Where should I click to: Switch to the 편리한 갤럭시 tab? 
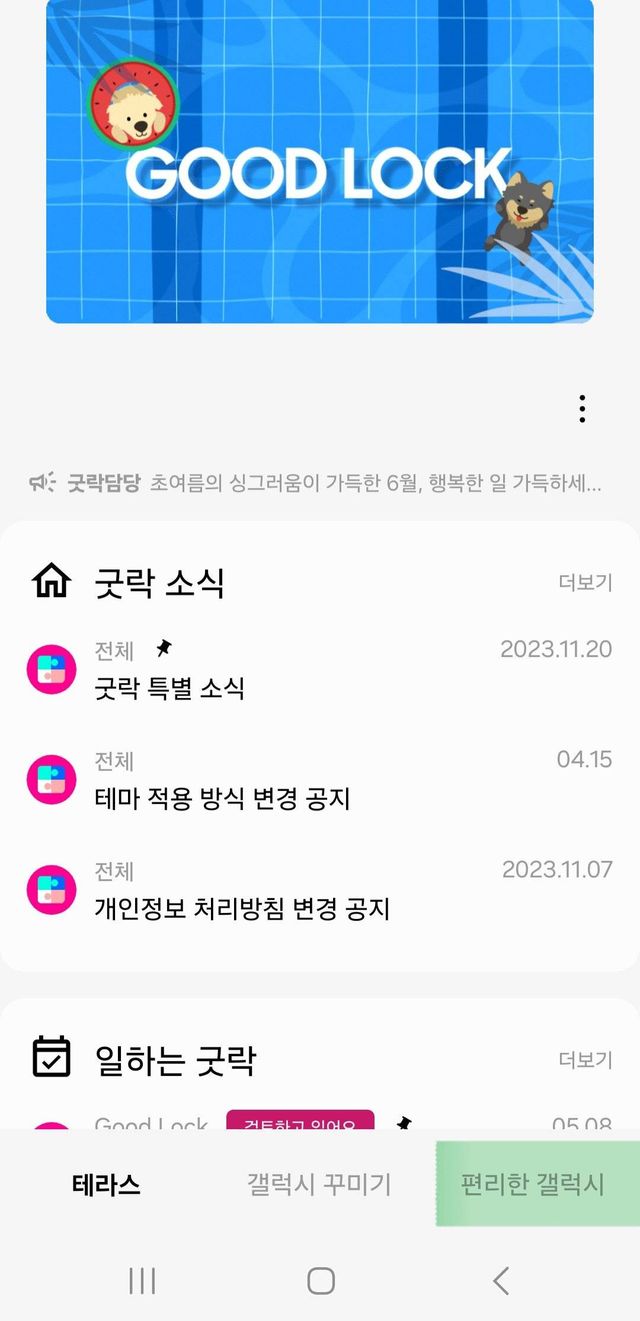point(533,1185)
